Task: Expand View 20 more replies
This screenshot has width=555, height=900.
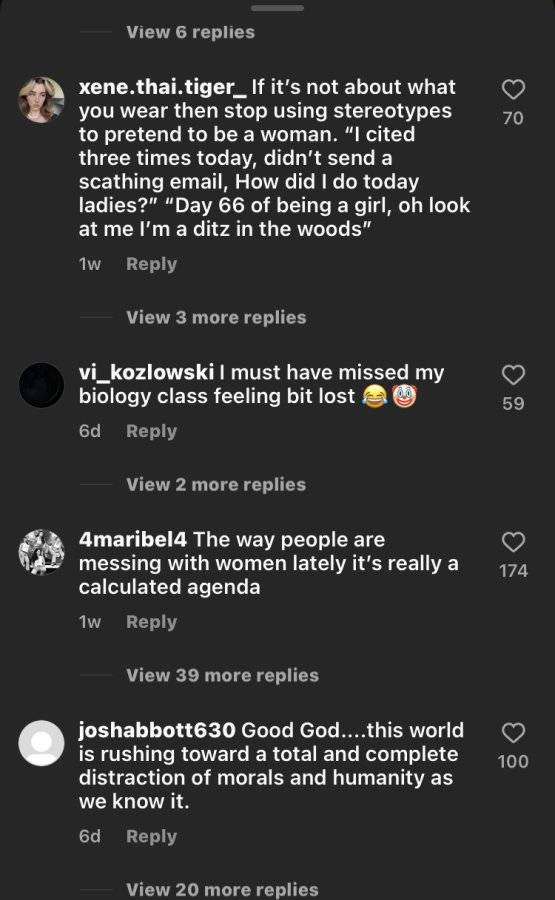Action: 223,889
